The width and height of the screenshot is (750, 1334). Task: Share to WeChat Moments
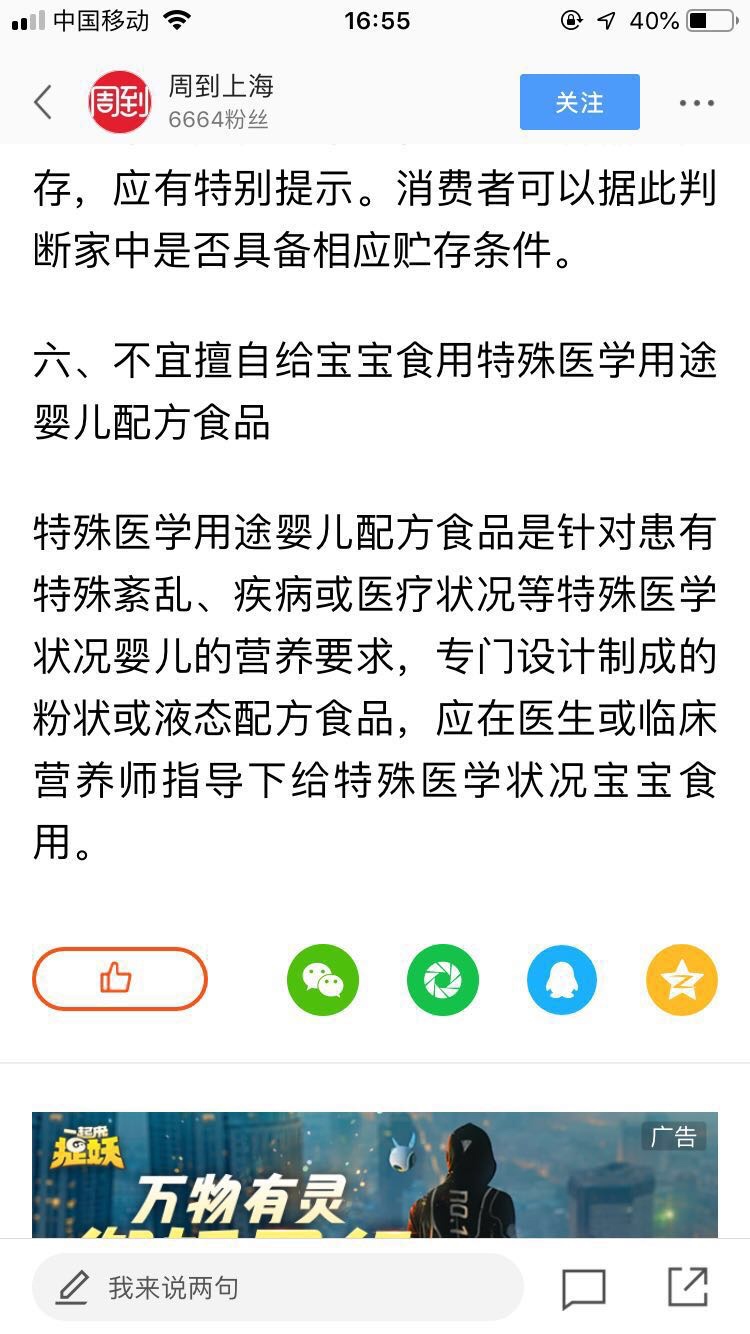(443, 980)
